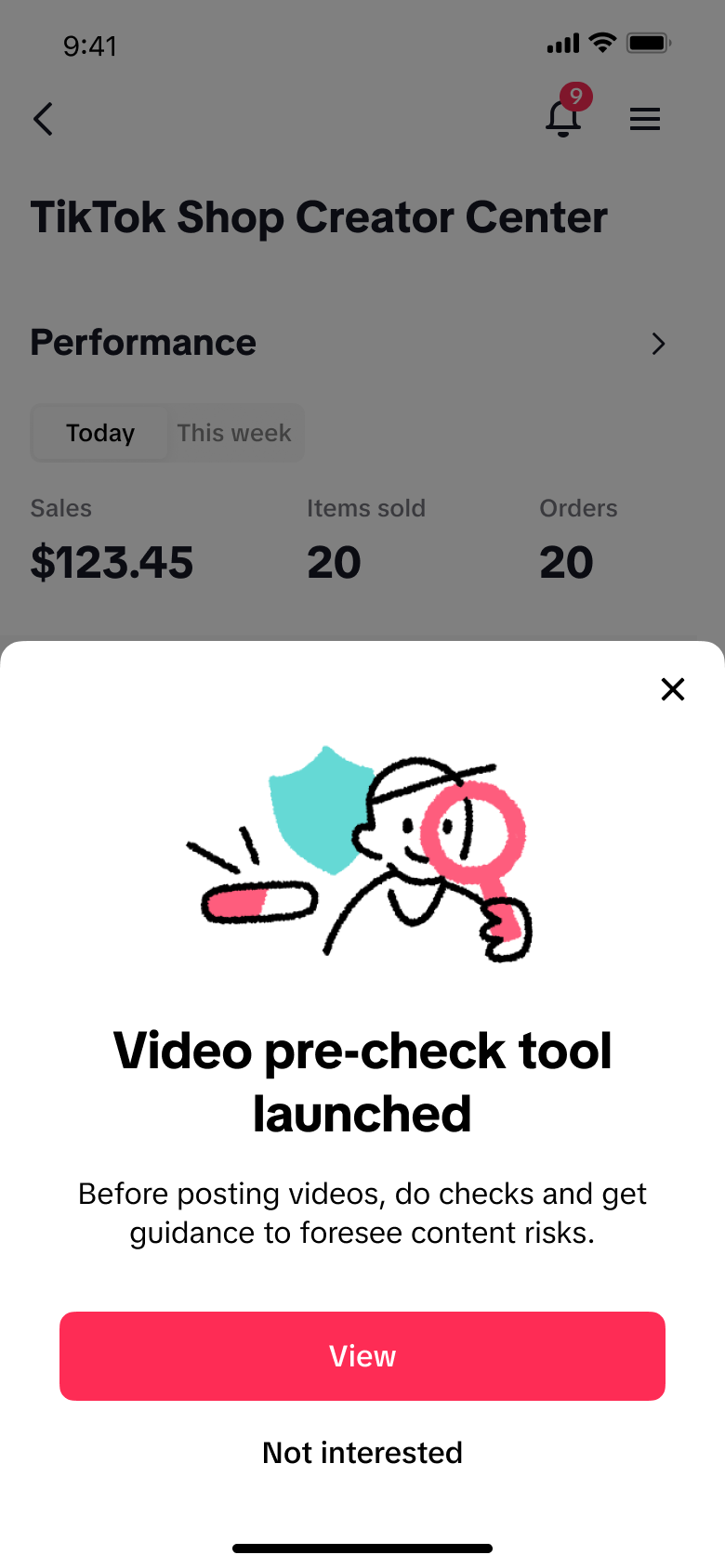Switch to the This week tab
This screenshot has height=1568, width=725.
[x=234, y=433]
